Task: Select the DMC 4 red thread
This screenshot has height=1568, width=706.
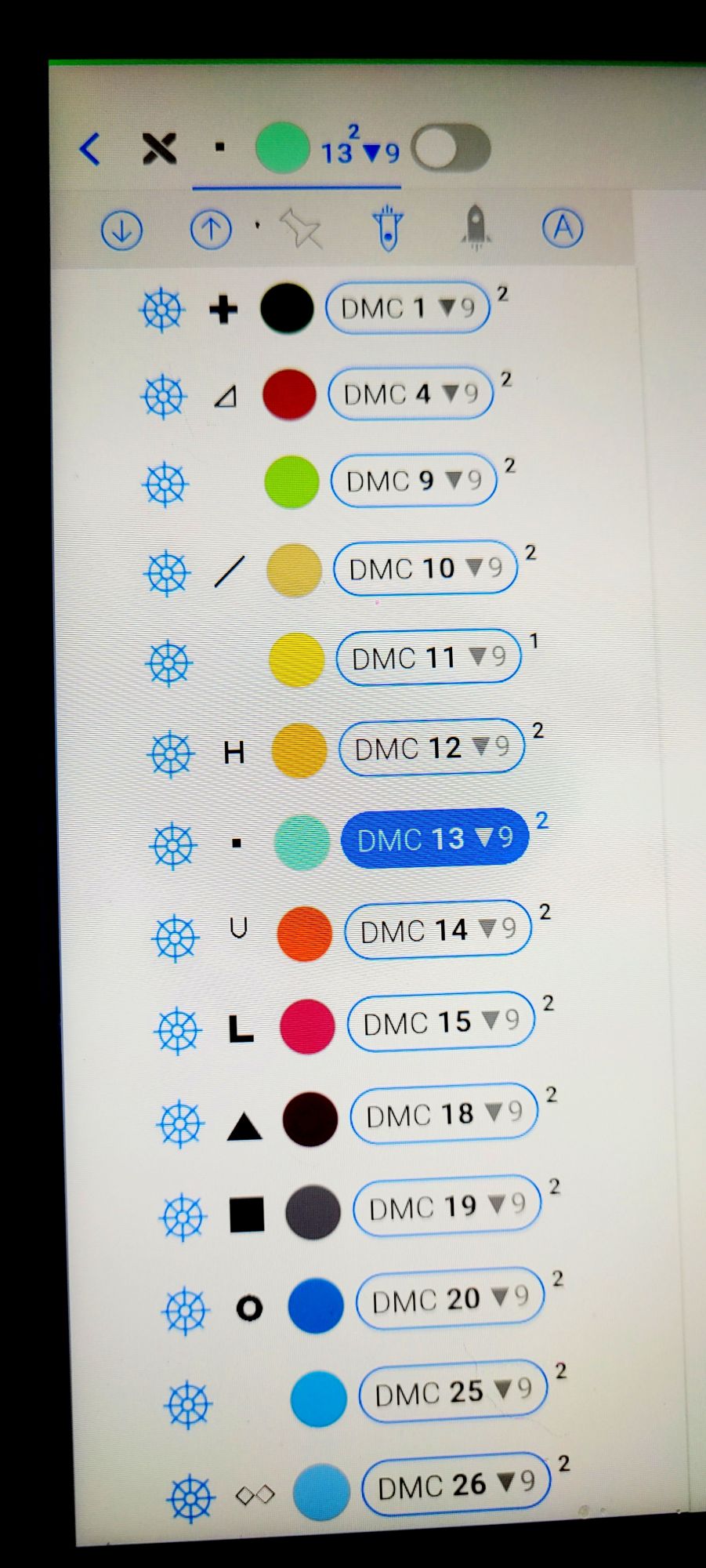Action: [411, 394]
